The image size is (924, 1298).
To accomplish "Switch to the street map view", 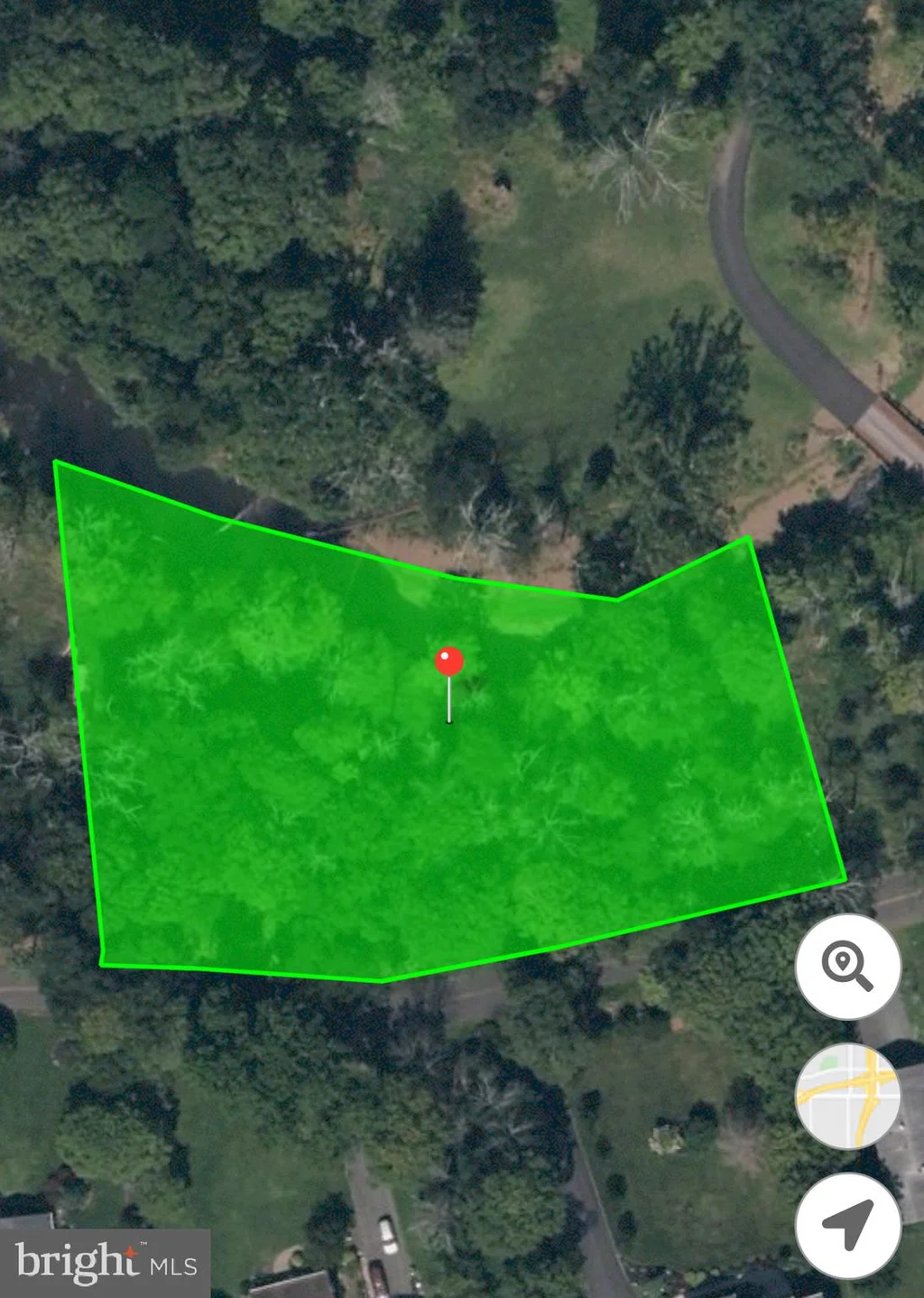I will click(x=847, y=1096).
